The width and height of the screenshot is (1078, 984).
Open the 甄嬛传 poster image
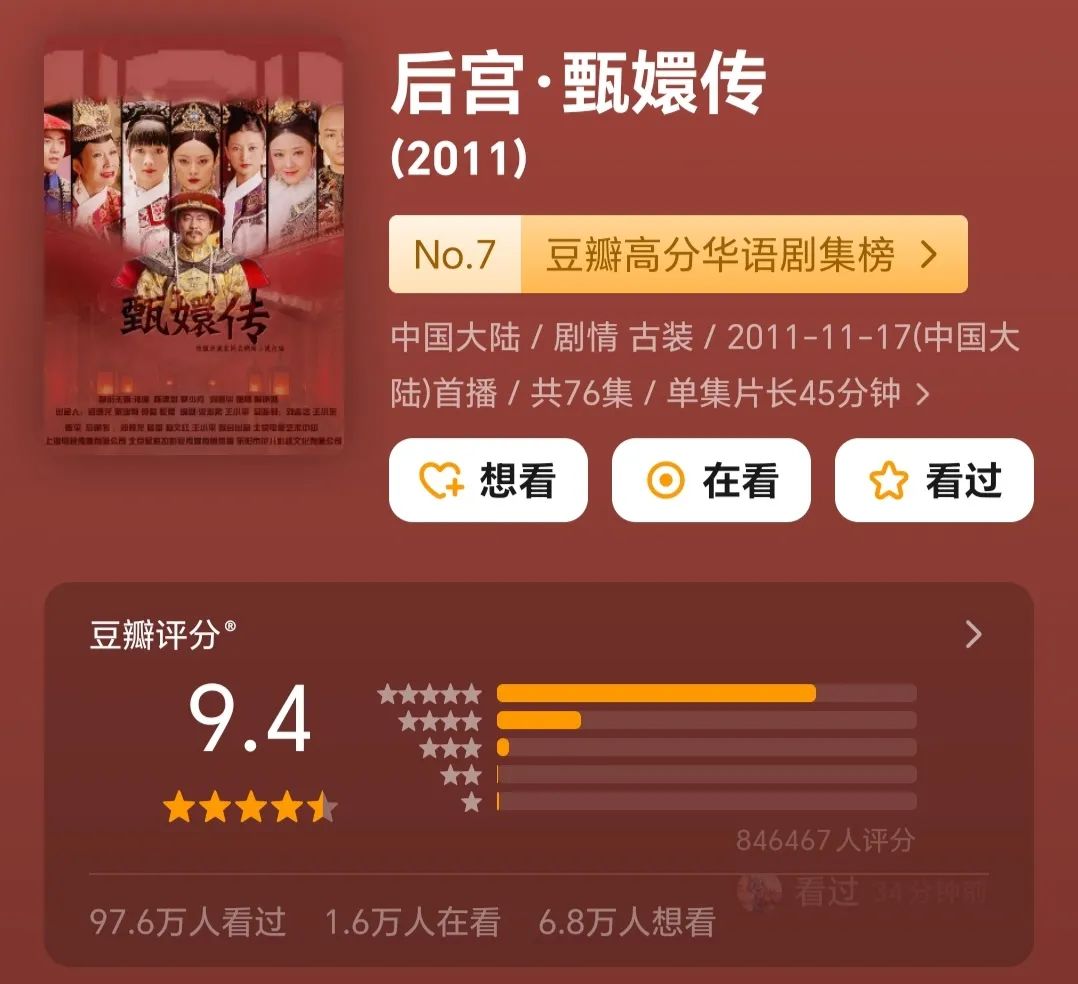tap(194, 245)
